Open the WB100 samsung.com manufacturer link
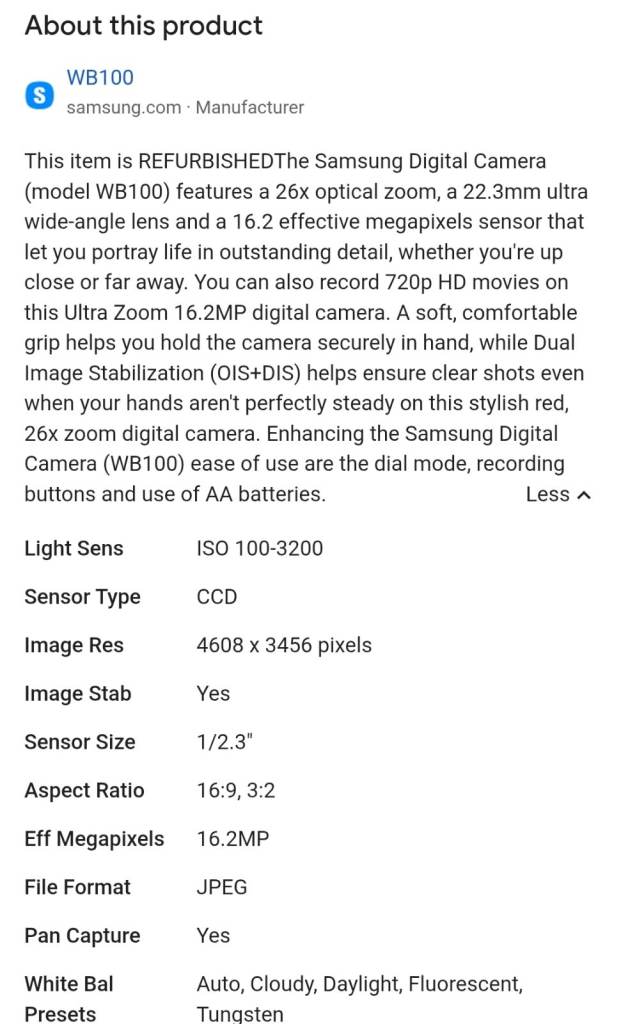This screenshot has width=621, height=1024. 99,78
